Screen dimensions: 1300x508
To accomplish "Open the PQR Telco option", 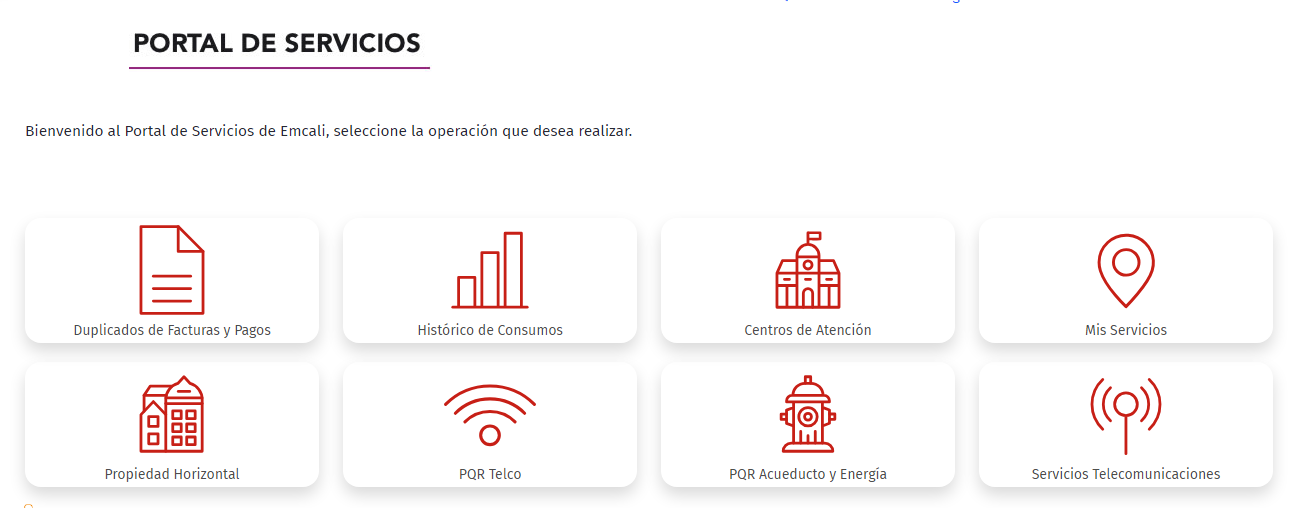I will pos(490,425).
